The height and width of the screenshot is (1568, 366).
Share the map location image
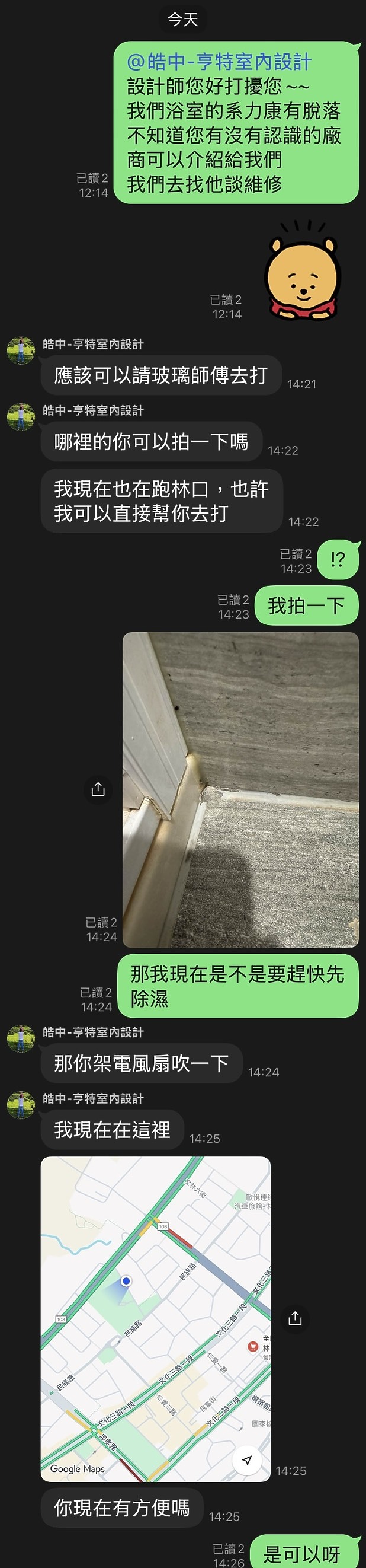tap(295, 1318)
